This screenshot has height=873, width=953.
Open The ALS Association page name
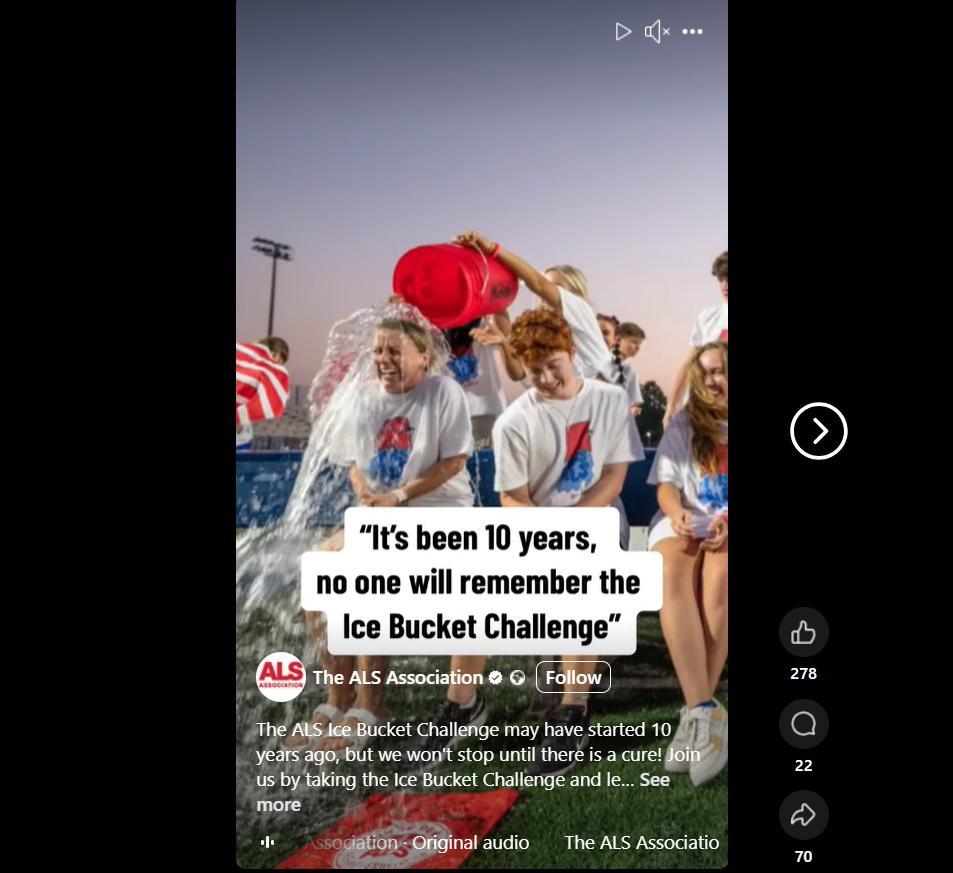pyautogui.click(x=398, y=677)
